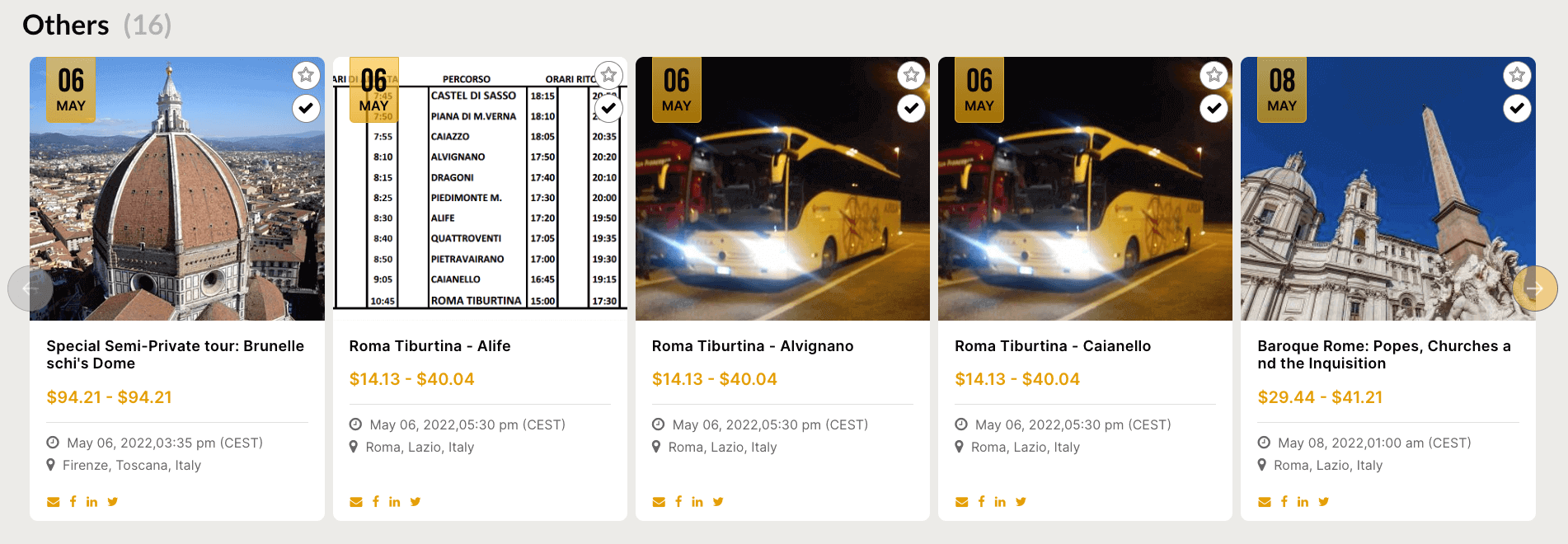Tap the checkmark on Roma Tiburtina - Alife
The height and width of the screenshot is (544, 1568).
[x=608, y=108]
